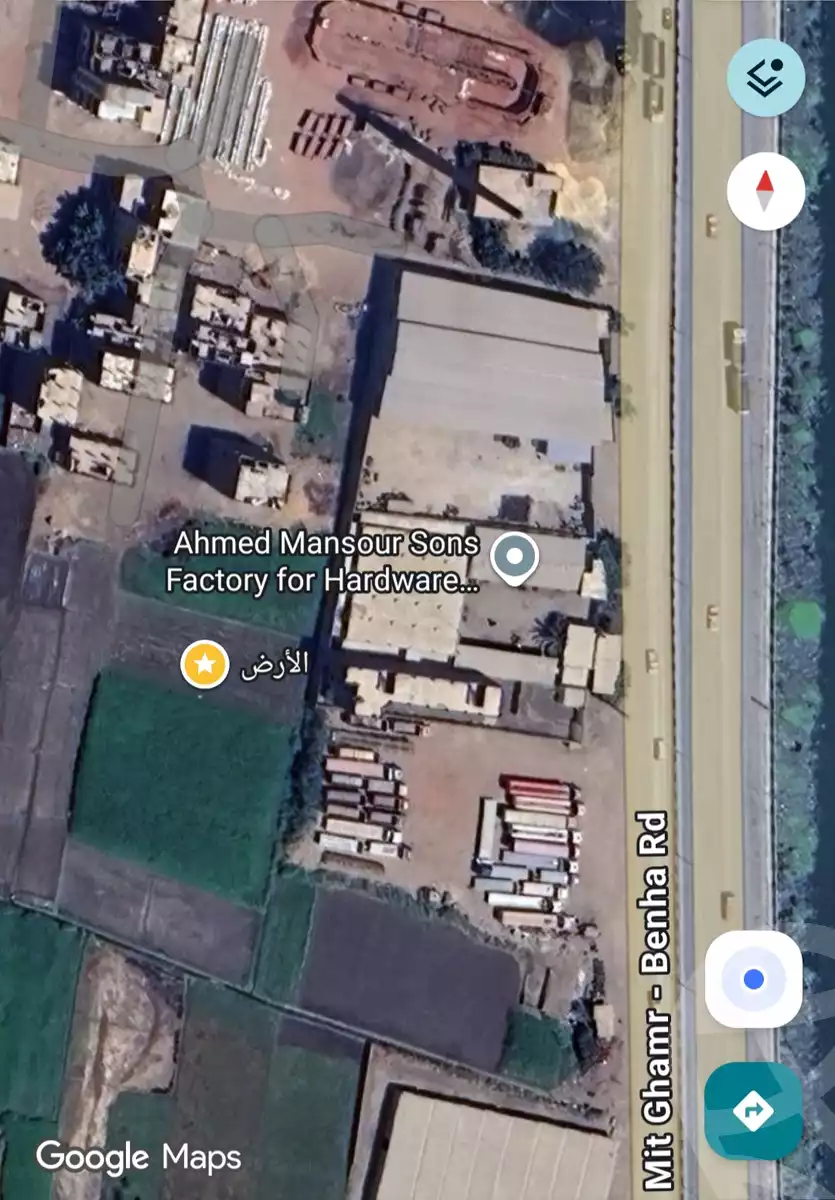Start directions with the teal route button
The width and height of the screenshot is (835, 1200).
(x=755, y=1112)
